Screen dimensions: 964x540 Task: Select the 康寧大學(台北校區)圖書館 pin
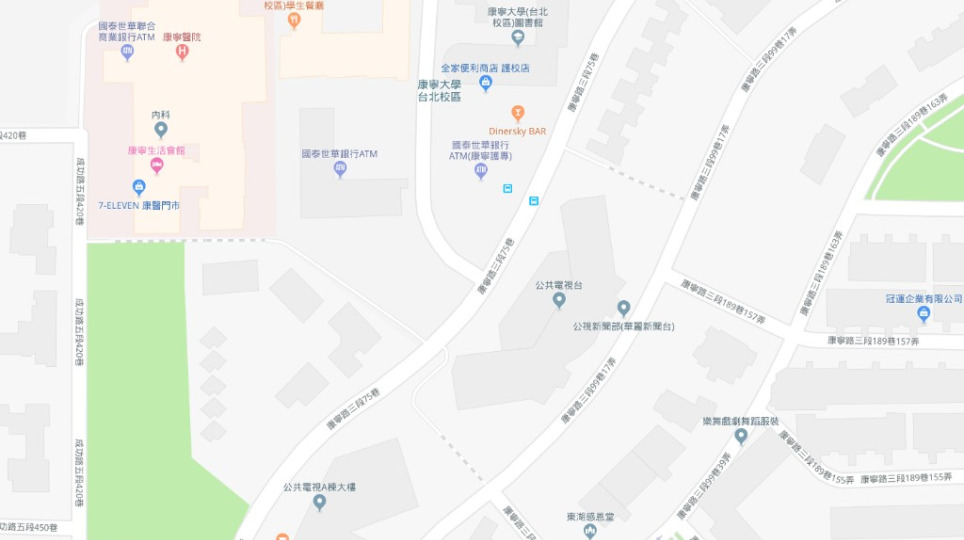[517, 38]
